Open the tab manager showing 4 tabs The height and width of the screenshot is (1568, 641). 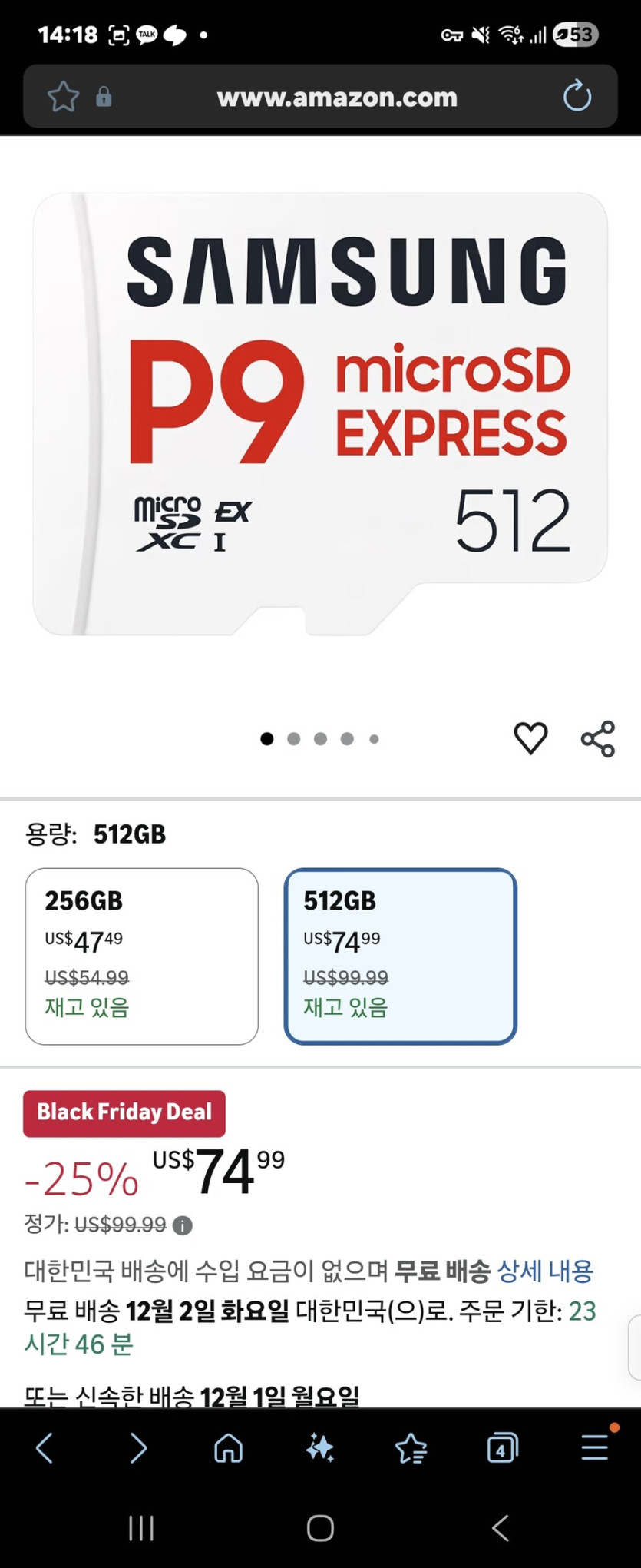[x=502, y=1447]
